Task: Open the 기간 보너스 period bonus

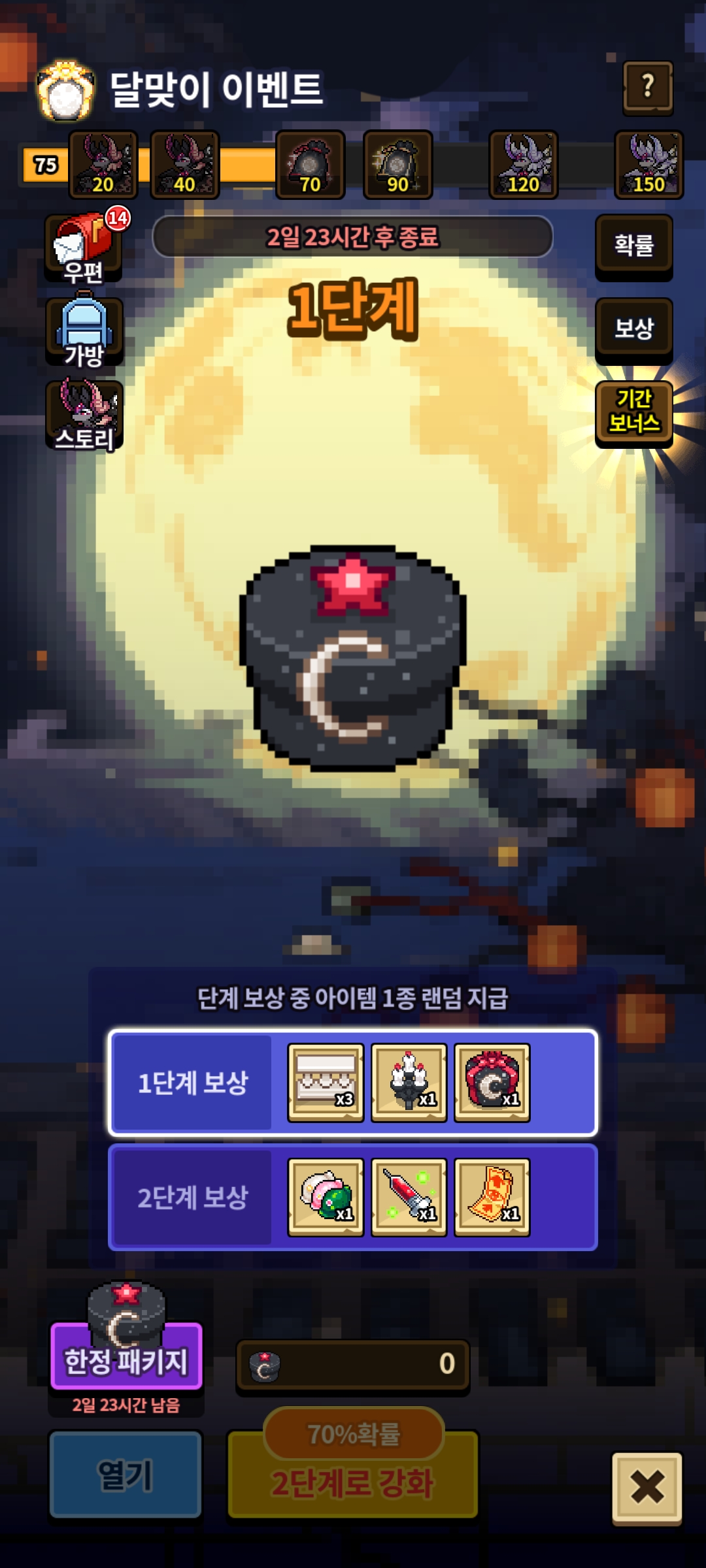Action: [633, 413]
